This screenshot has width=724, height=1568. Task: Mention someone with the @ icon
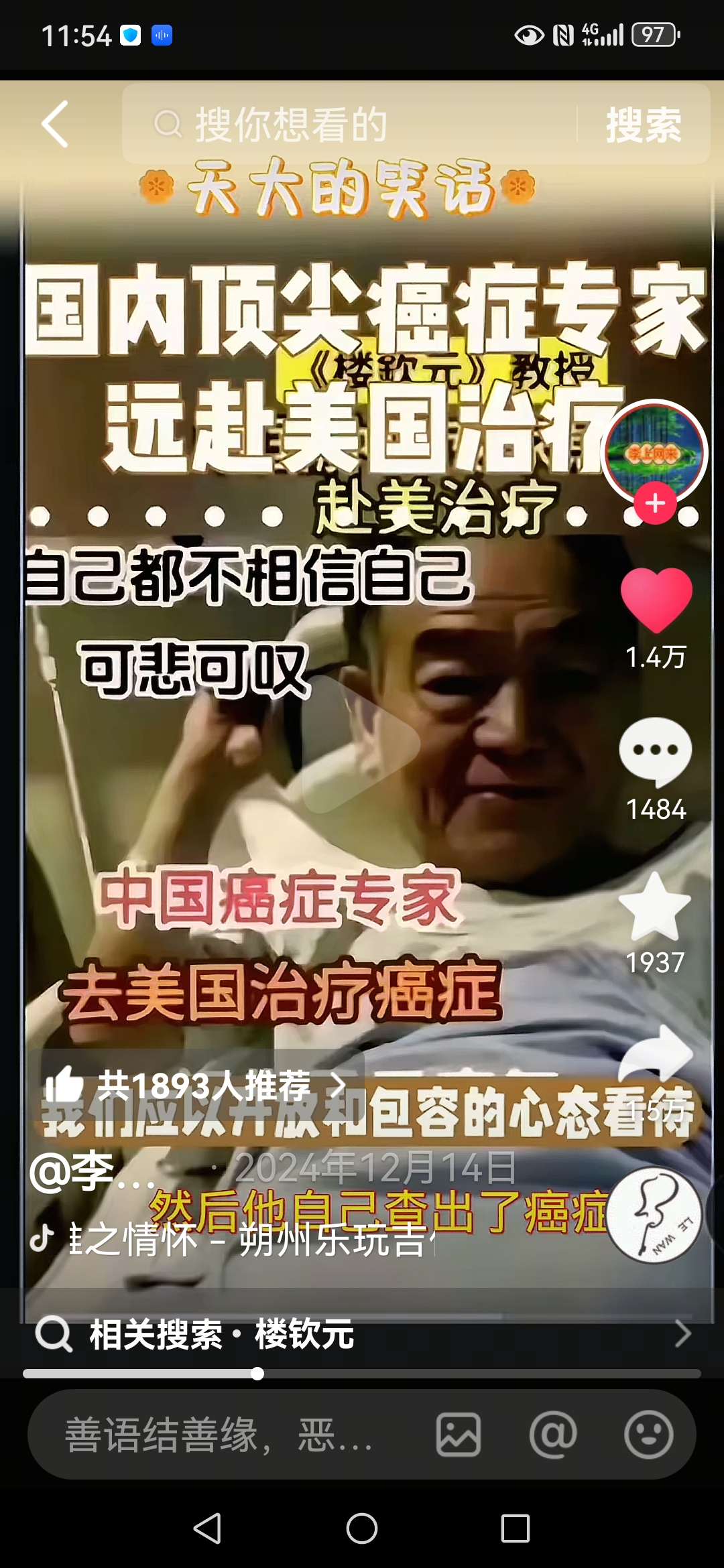click(553, 1435)
